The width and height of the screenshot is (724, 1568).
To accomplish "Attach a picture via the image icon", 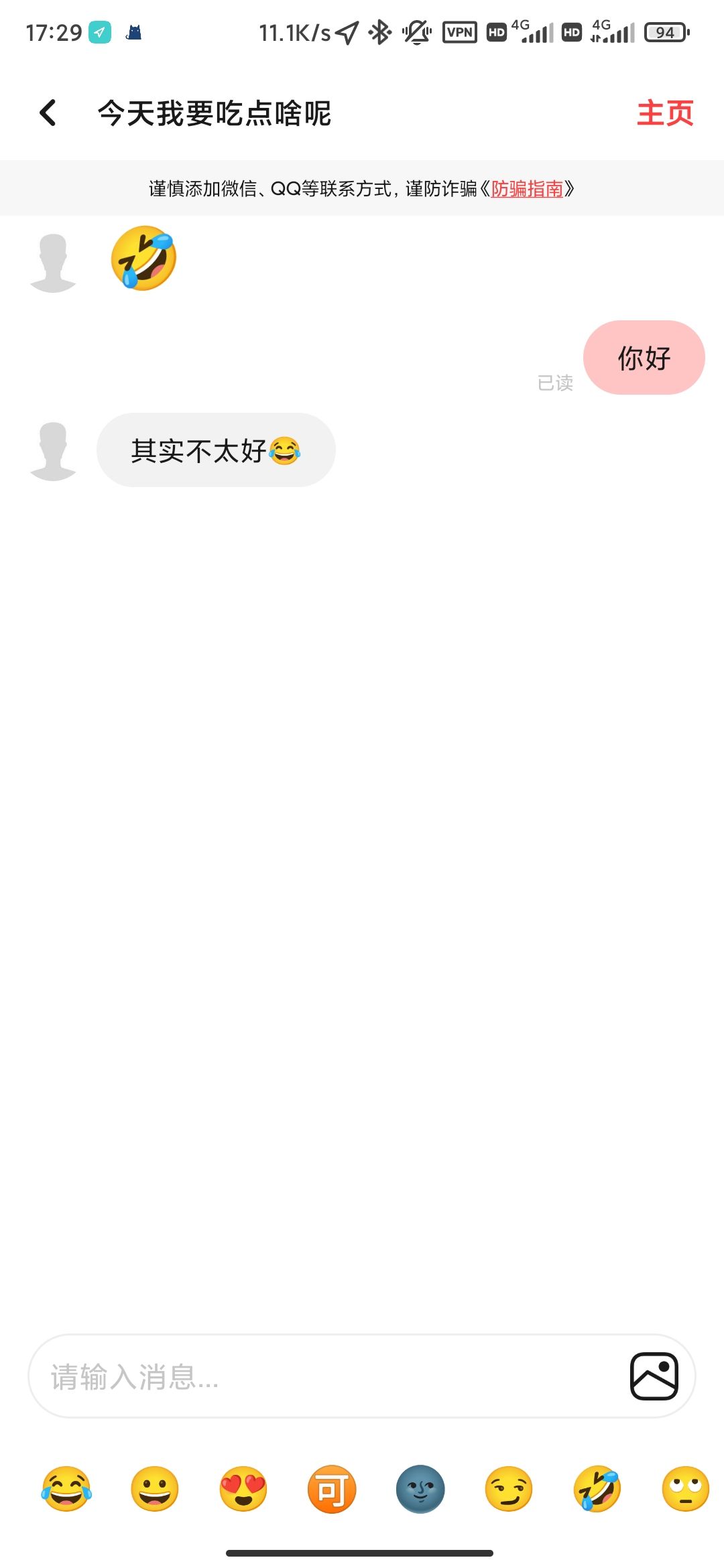I will tap(654, 1376).
